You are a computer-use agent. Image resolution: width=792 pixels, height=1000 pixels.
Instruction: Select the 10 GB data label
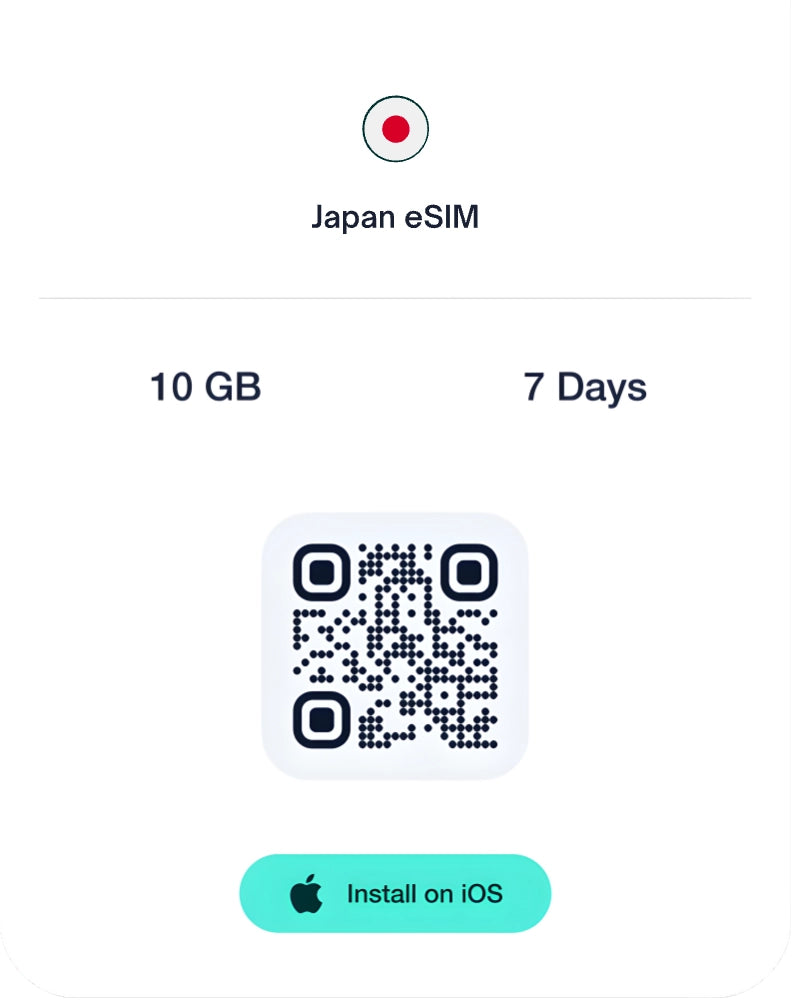click(205, 385)
